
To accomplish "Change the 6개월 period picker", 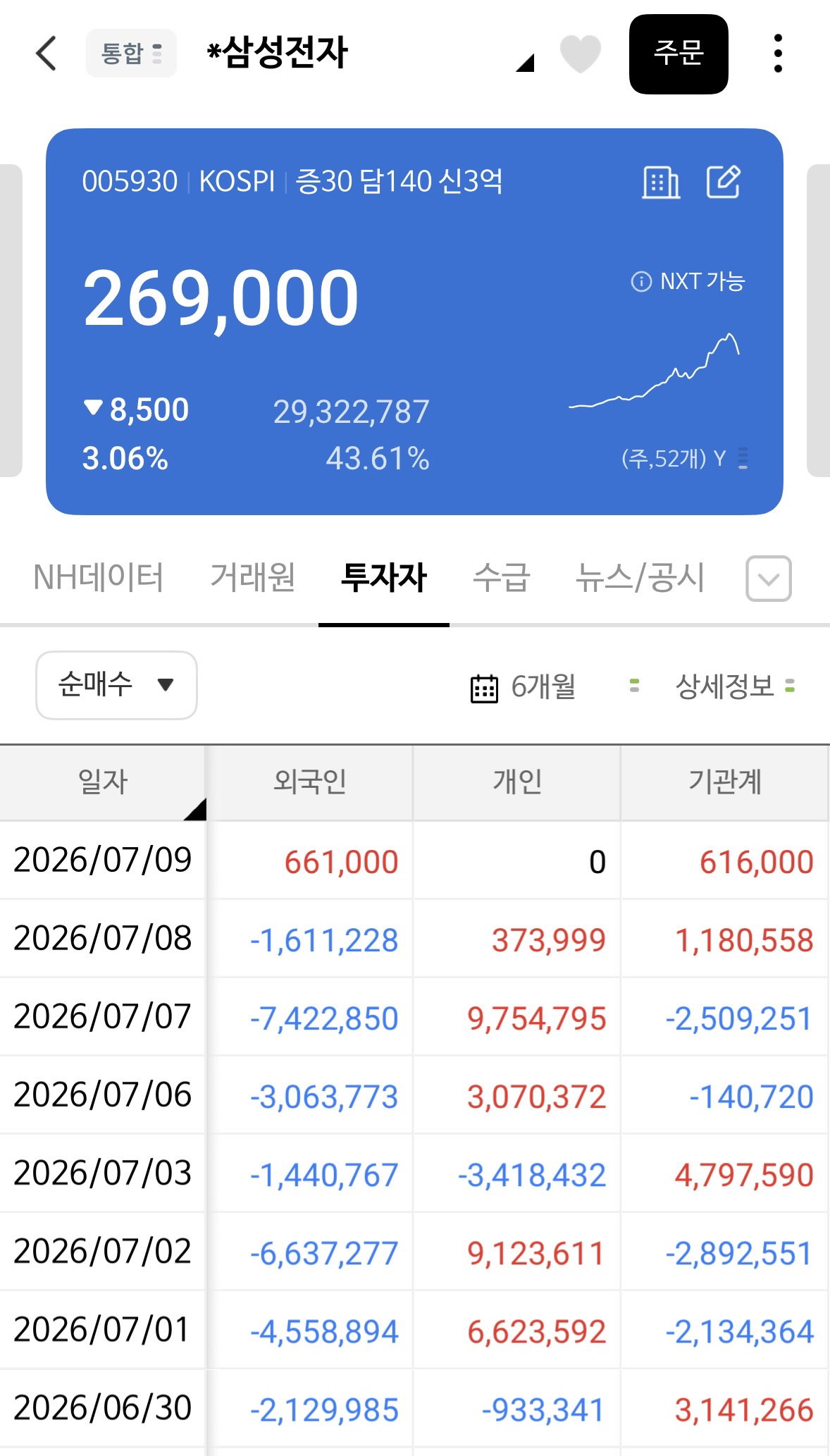I will pos(524,687).
